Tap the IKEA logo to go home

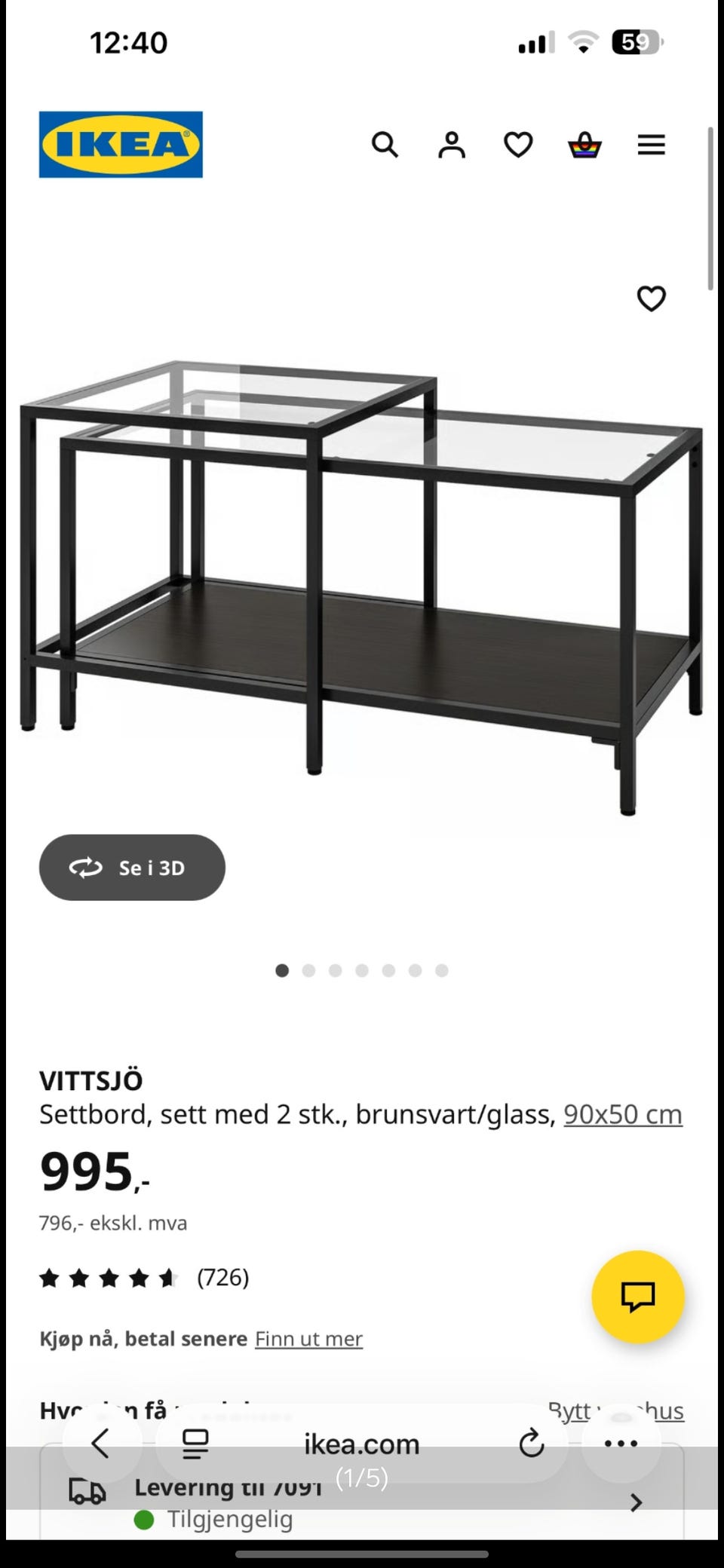coord(121,145)
